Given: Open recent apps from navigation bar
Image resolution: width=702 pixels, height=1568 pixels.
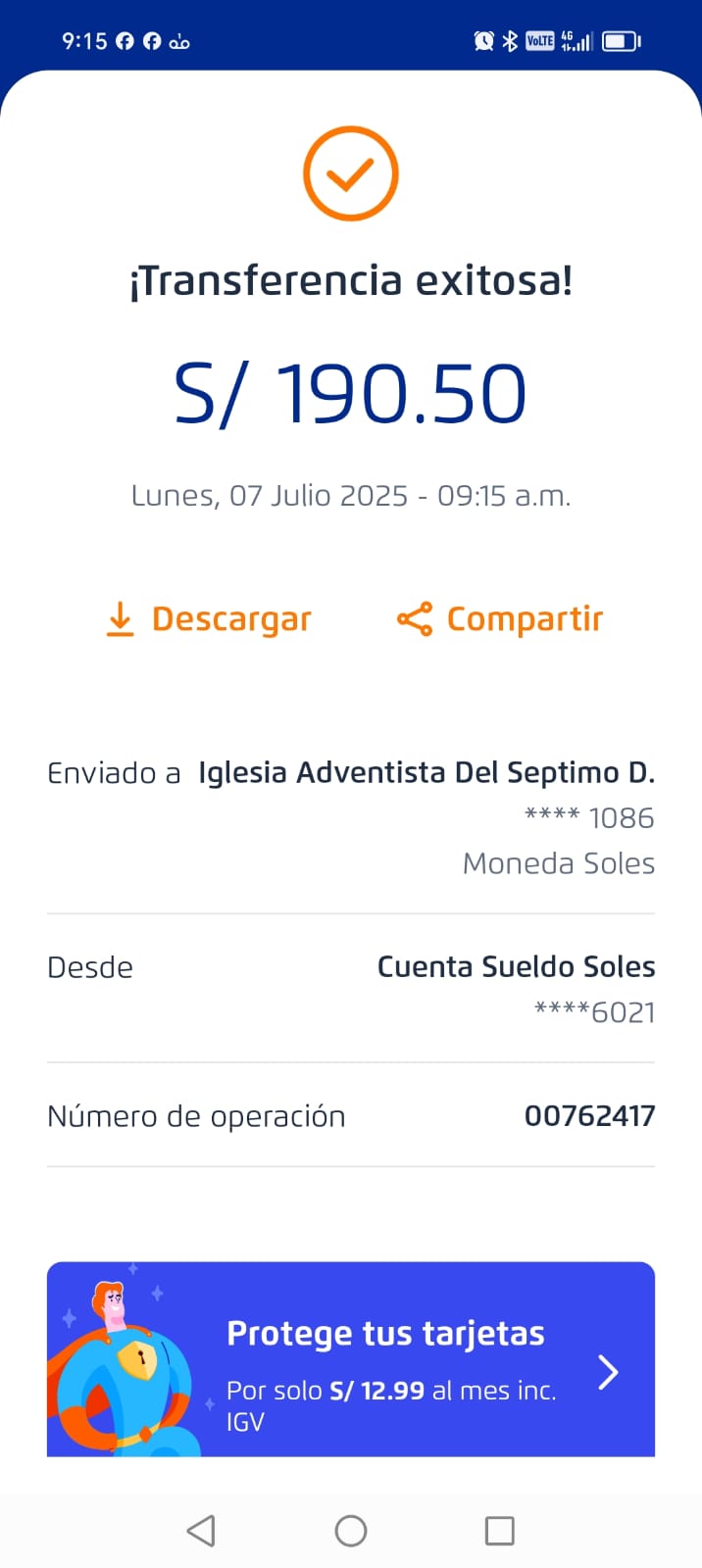Looking at the screenshot, I should point(499,1530).
